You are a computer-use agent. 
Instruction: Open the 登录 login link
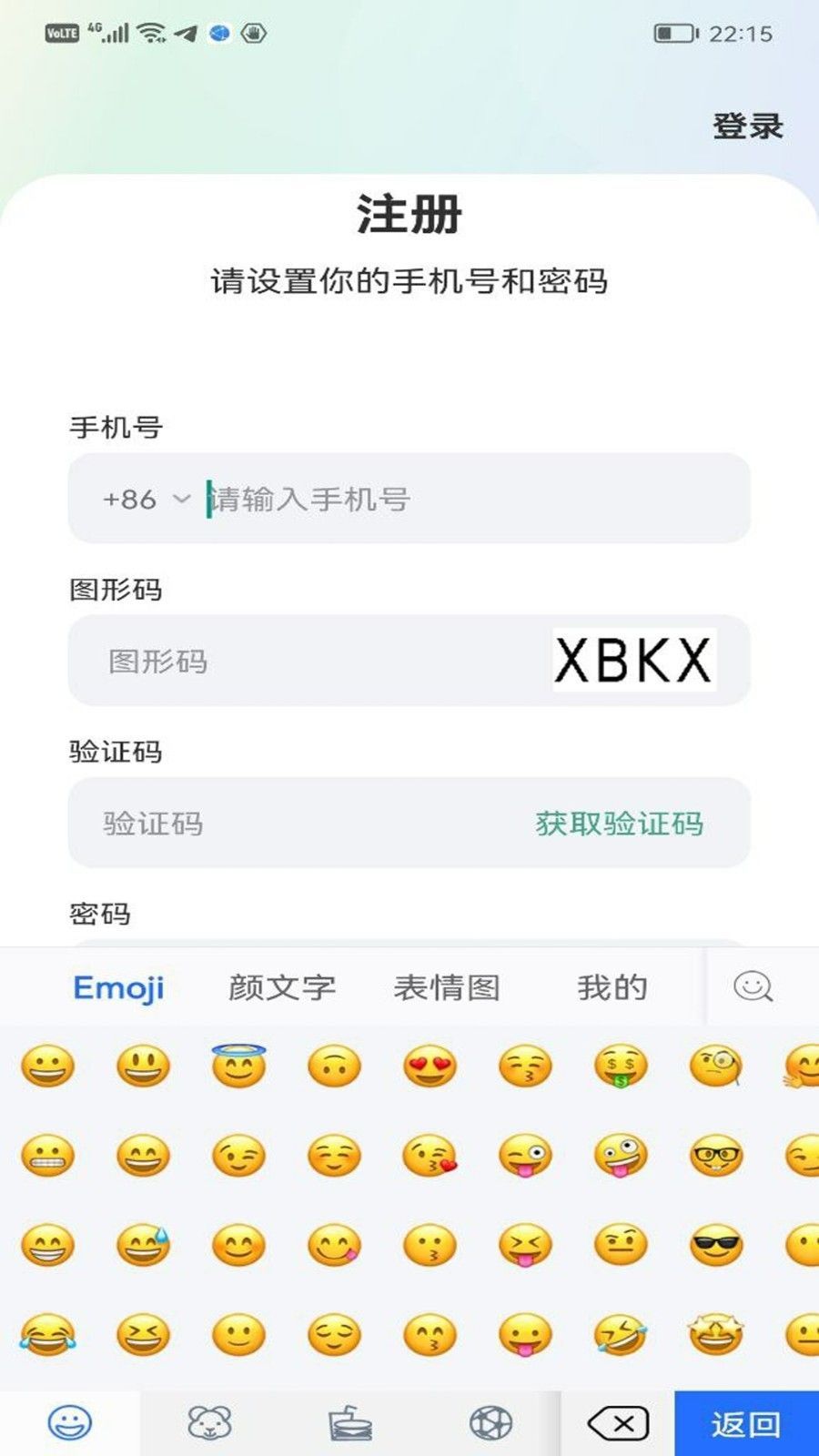tap(747, 126)
